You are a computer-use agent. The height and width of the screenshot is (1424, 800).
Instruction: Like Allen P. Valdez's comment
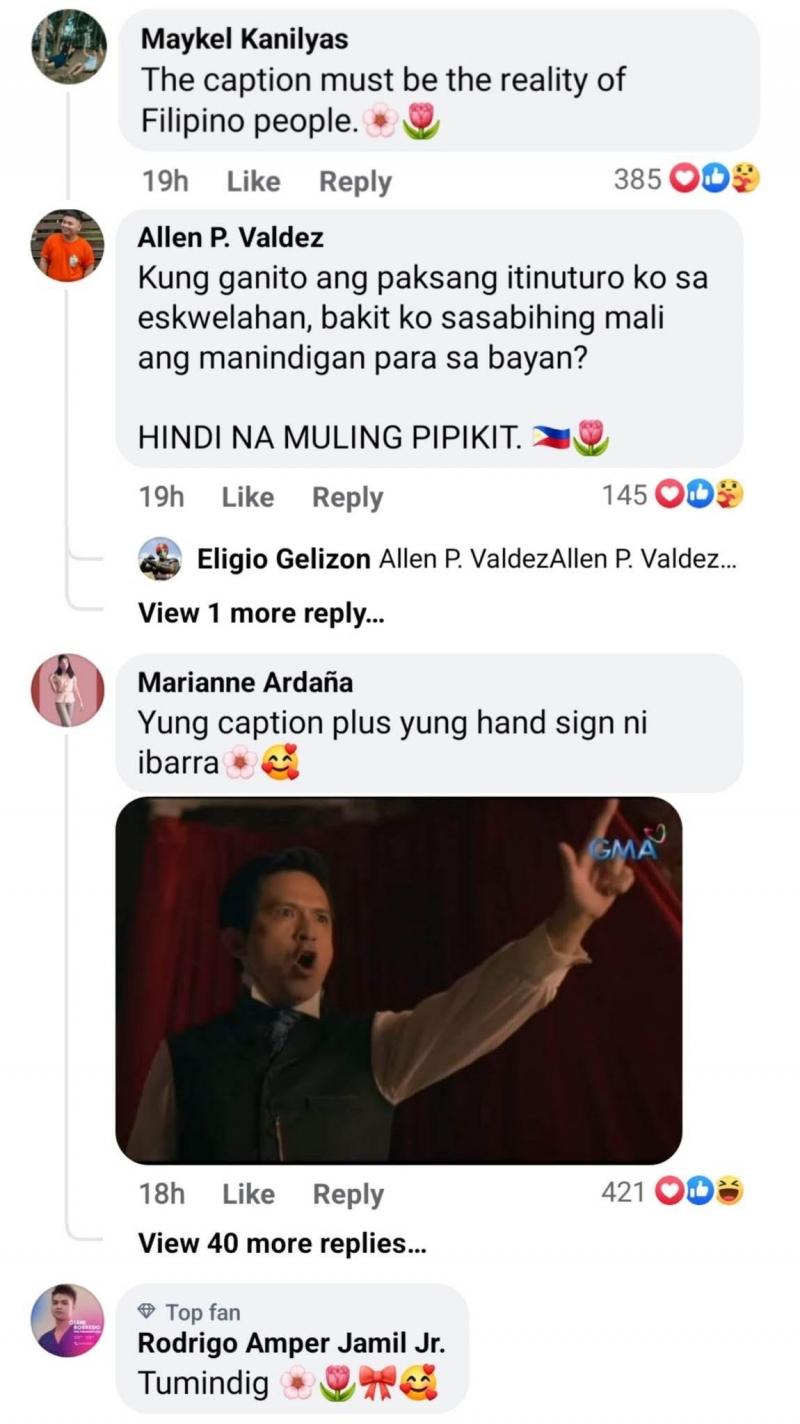pos(247,497)
